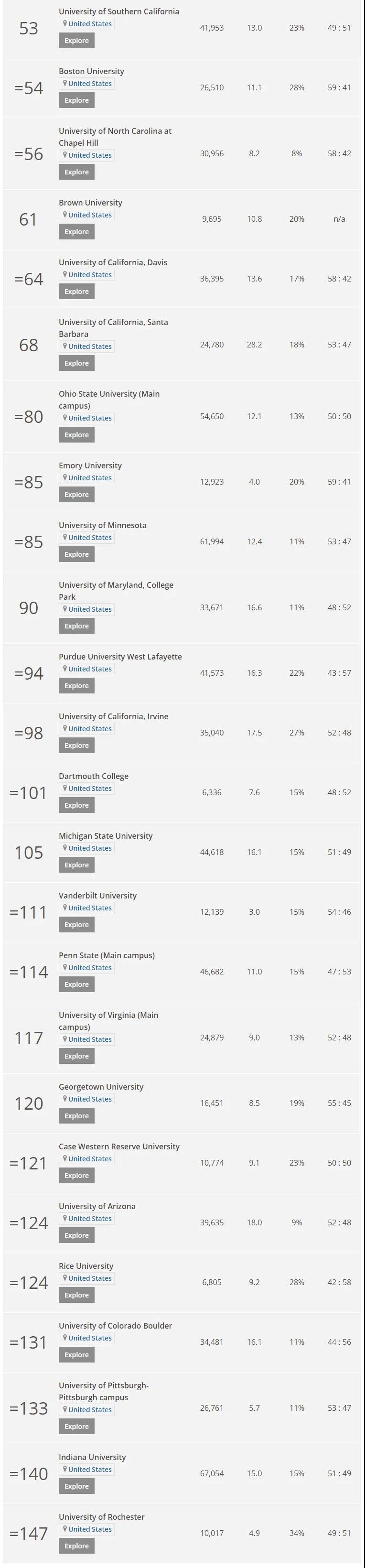Open the Emory University link

[x=90, y=465]
